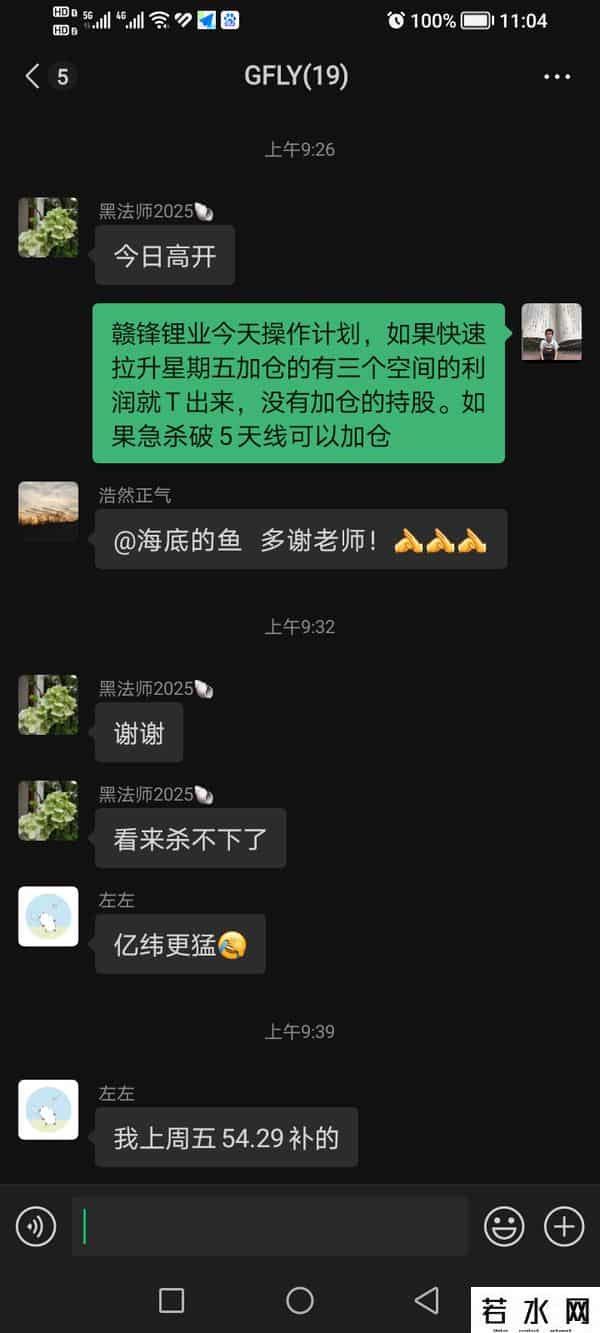Open the recent apps view
The image size is (600, 1333).
point(172,1300)
